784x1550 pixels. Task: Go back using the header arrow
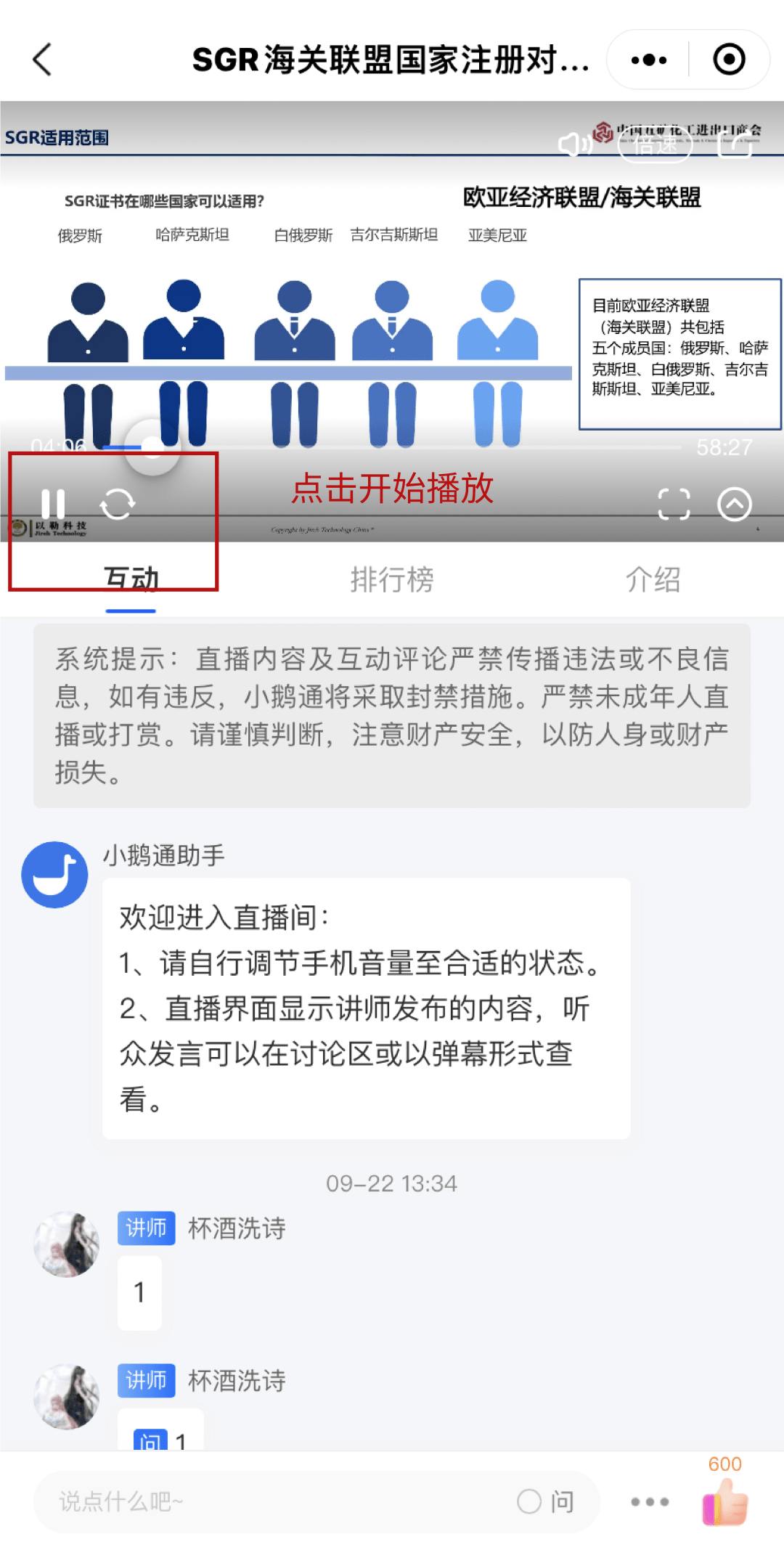(42, 60)
